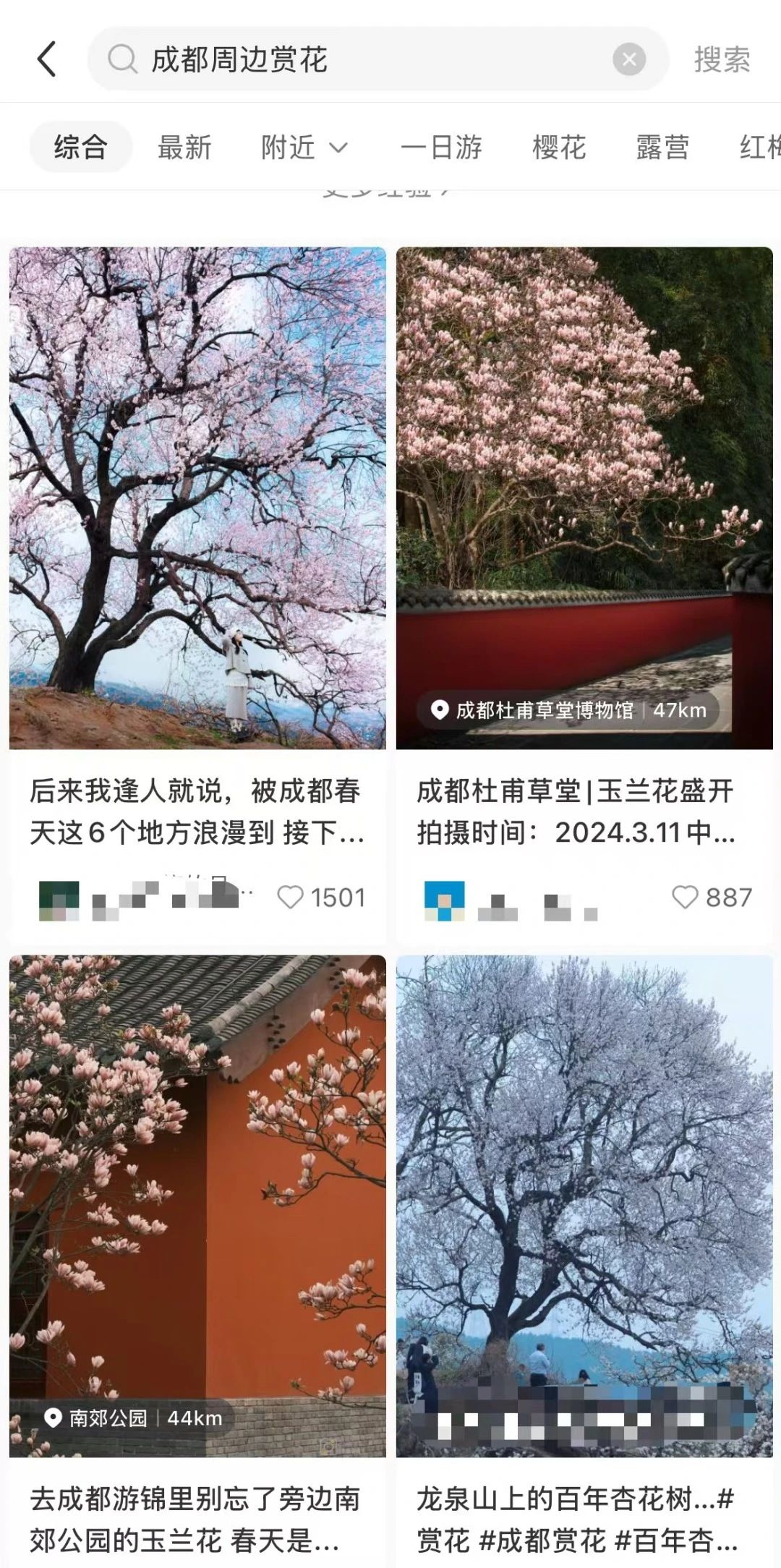The height and width of the screenshot is (1568, 781).
Task: Filter by 一日游 chip
Action: 441,148
